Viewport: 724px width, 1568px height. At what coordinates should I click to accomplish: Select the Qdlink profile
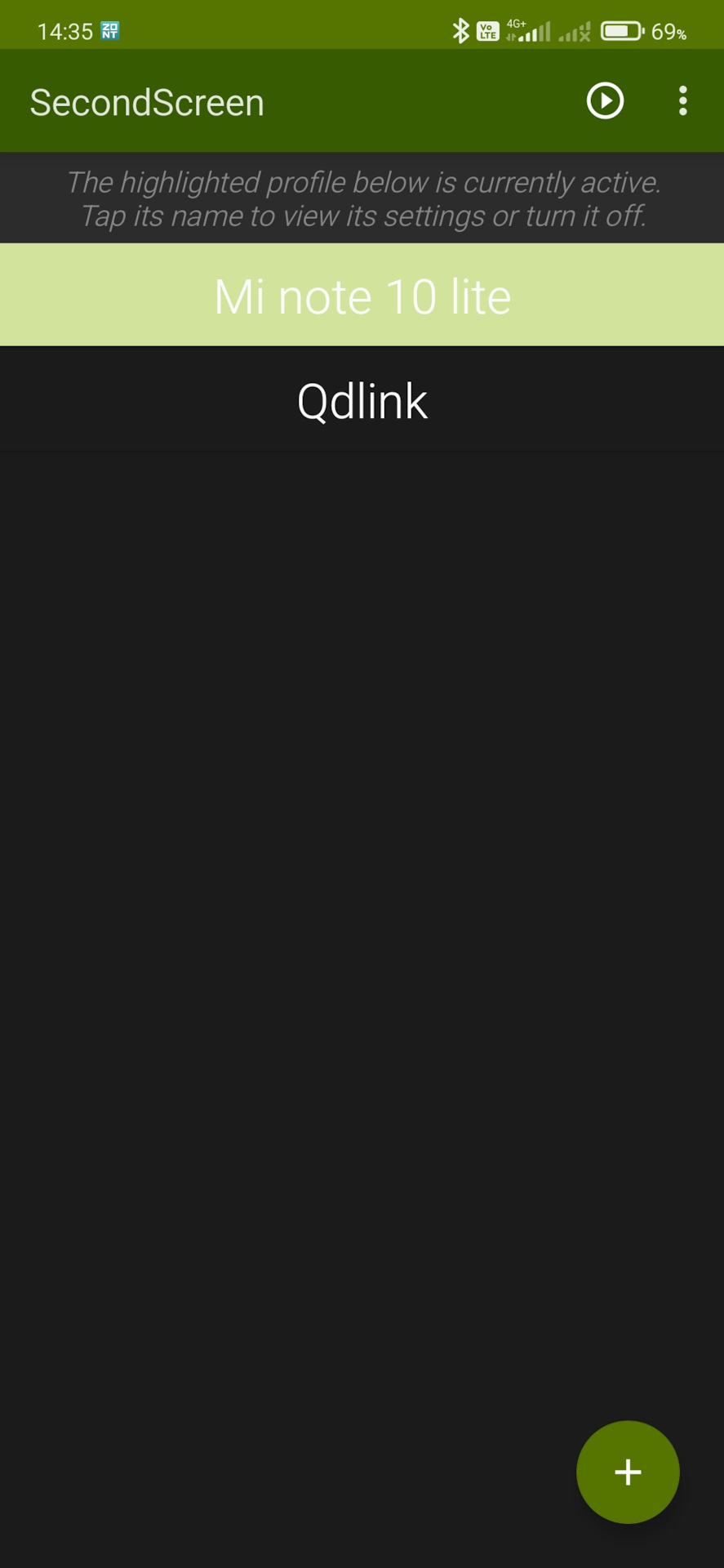click(362, 401)
